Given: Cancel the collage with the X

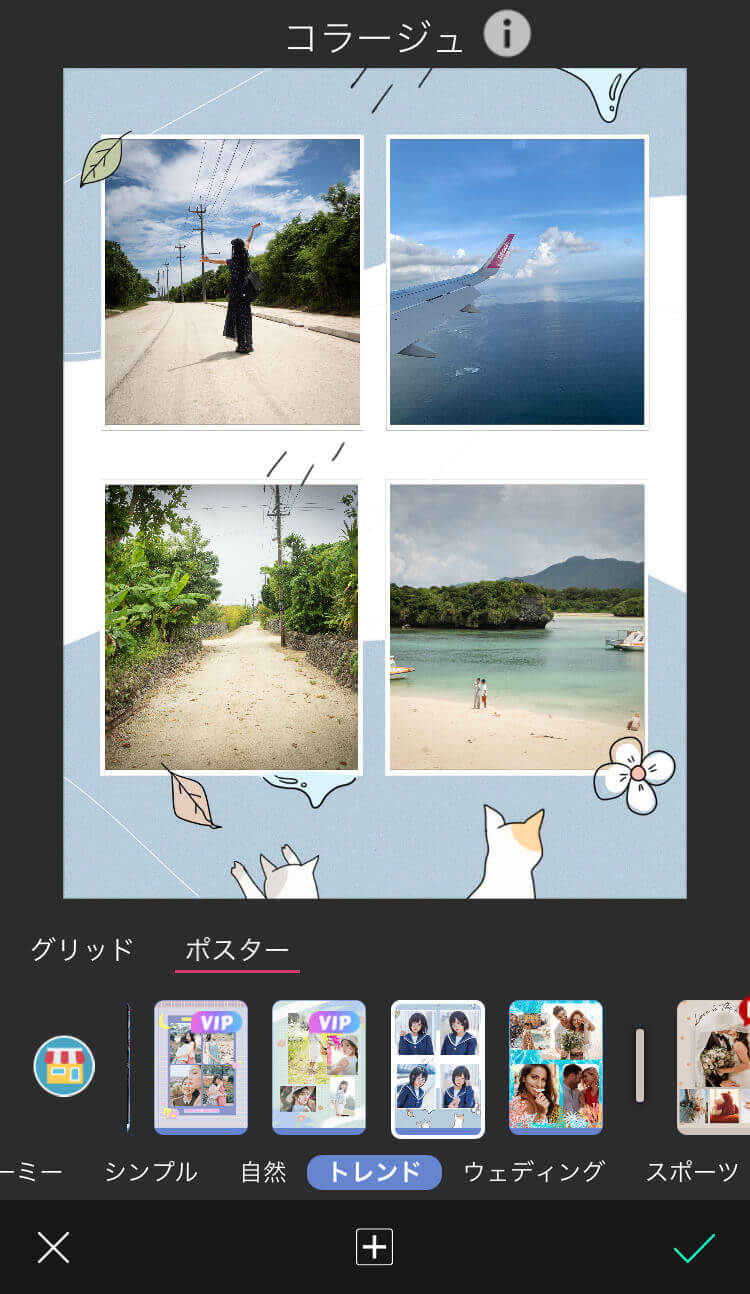Looking at the screenshot, I should pyautogui.click(x=53, y=1247).
